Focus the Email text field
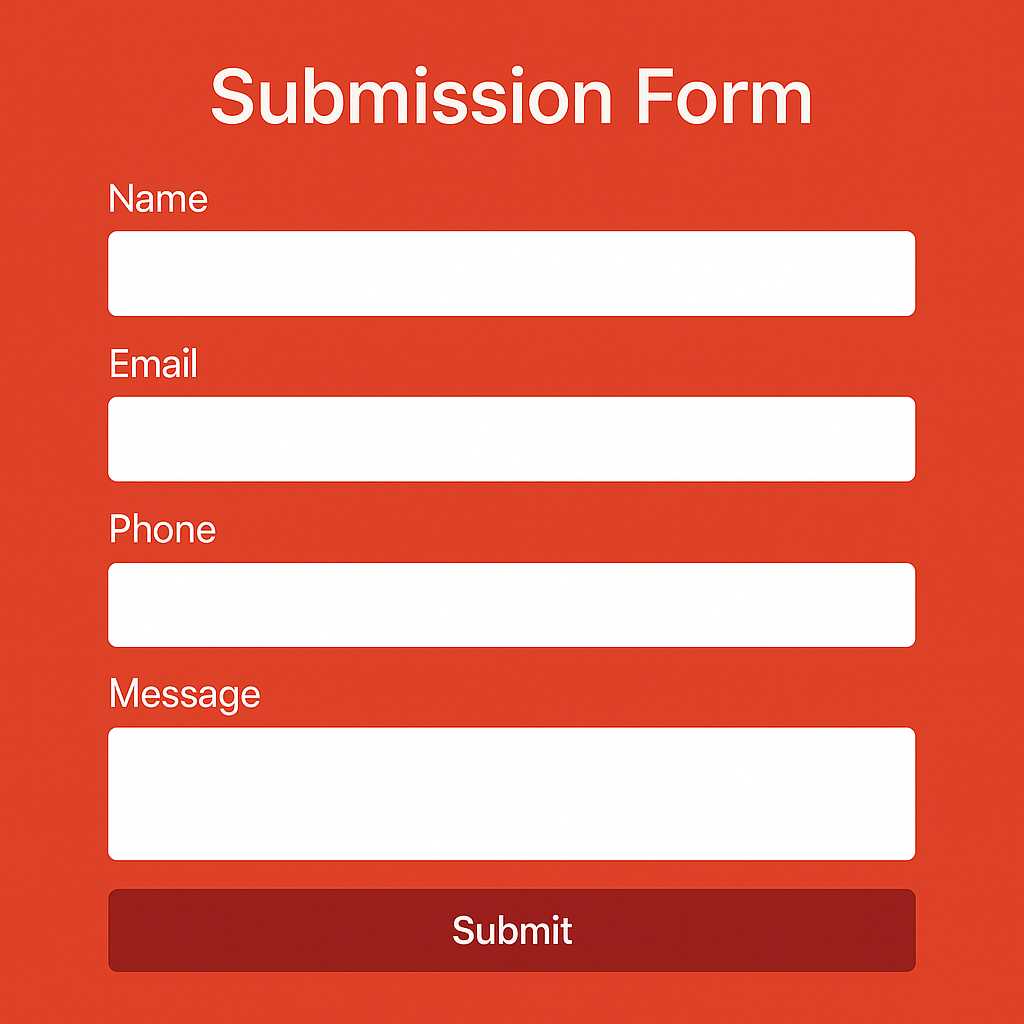 511,439
